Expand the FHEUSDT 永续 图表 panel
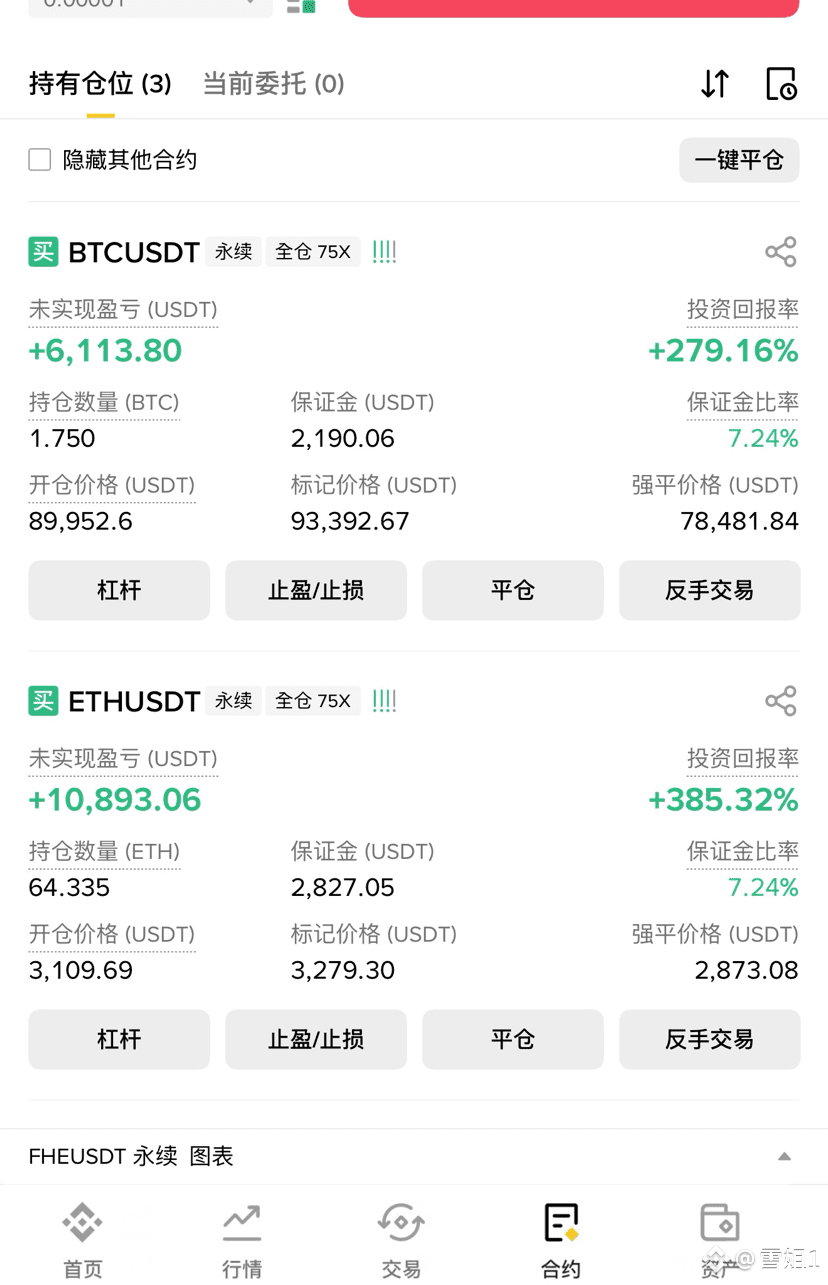The height and width of the screenshot is (1285, 828). (x=785, y=1157)
